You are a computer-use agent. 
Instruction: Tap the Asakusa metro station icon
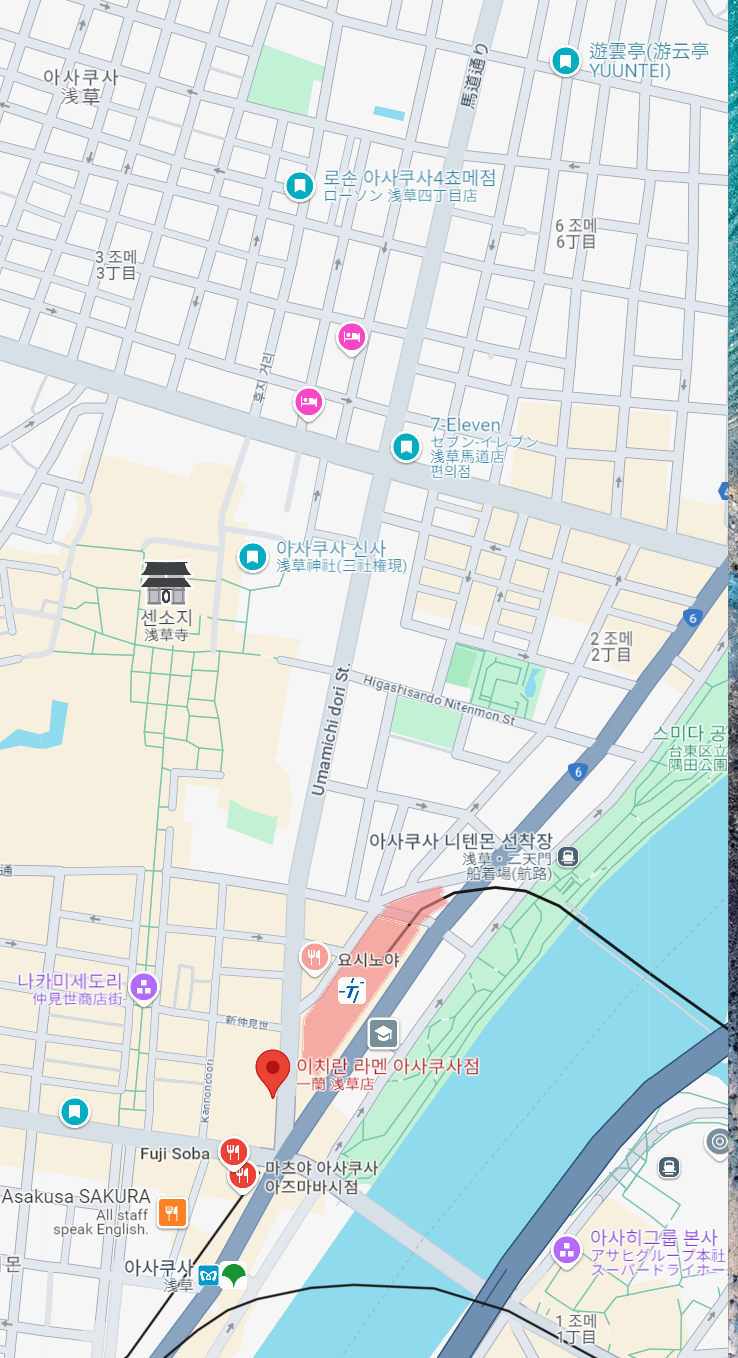click(x=209, y=1275)
